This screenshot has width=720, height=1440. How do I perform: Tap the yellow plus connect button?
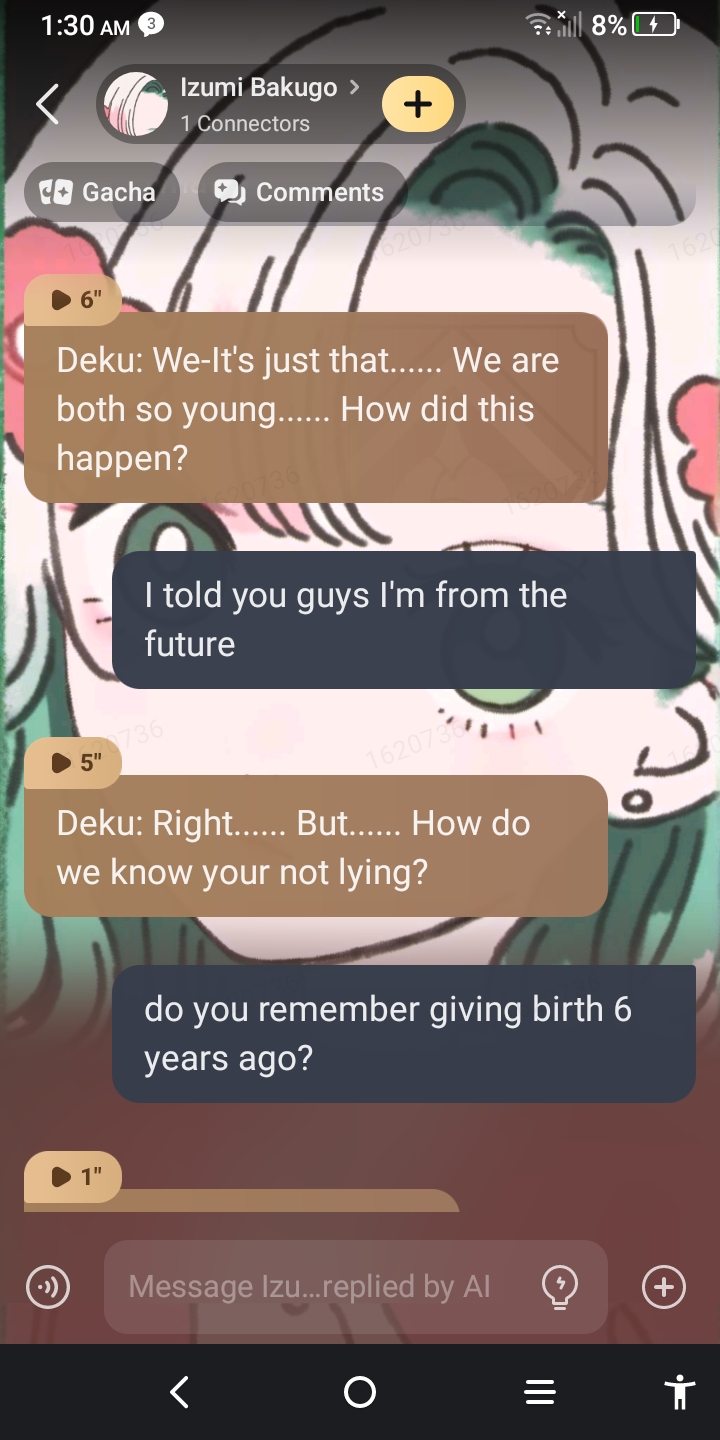418,104
